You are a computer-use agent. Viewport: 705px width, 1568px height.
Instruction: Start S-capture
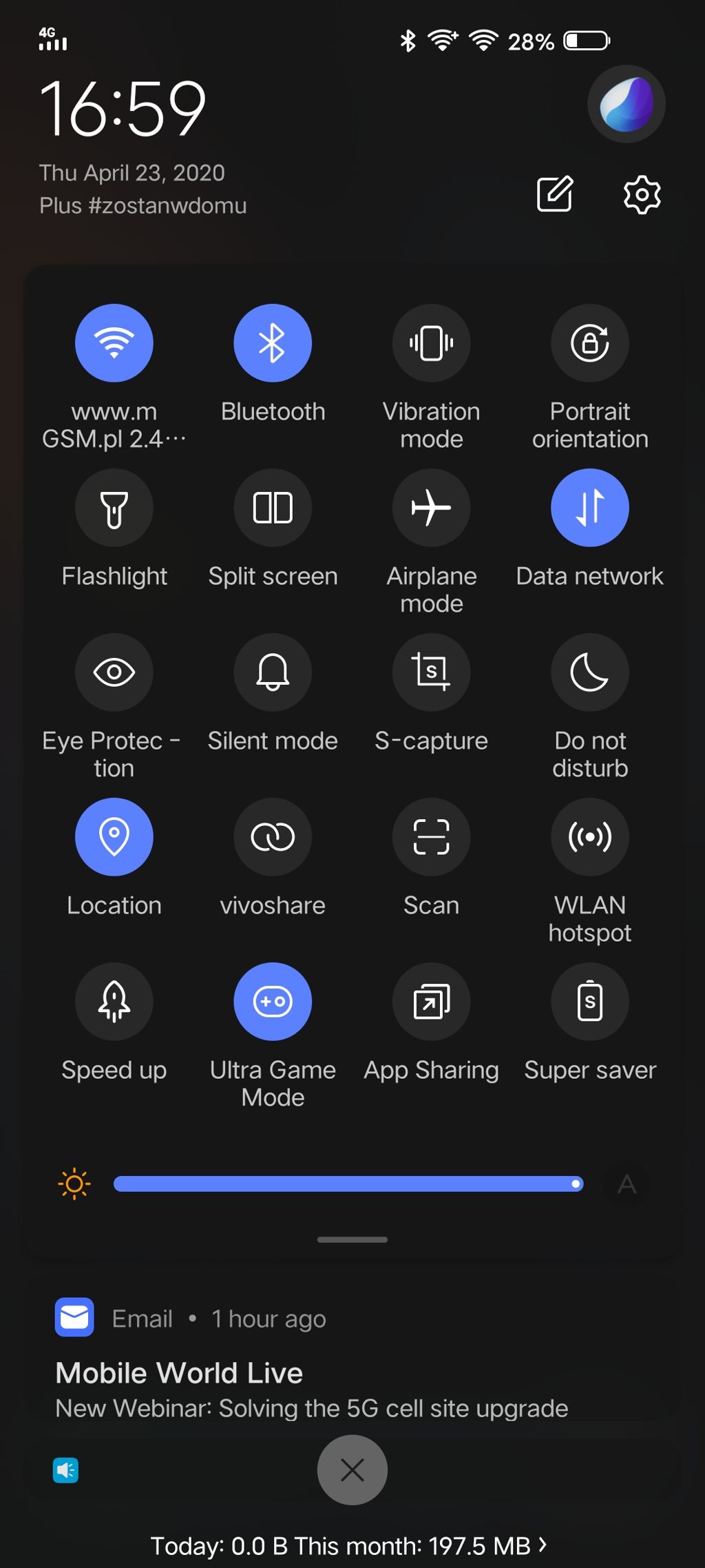432,672
